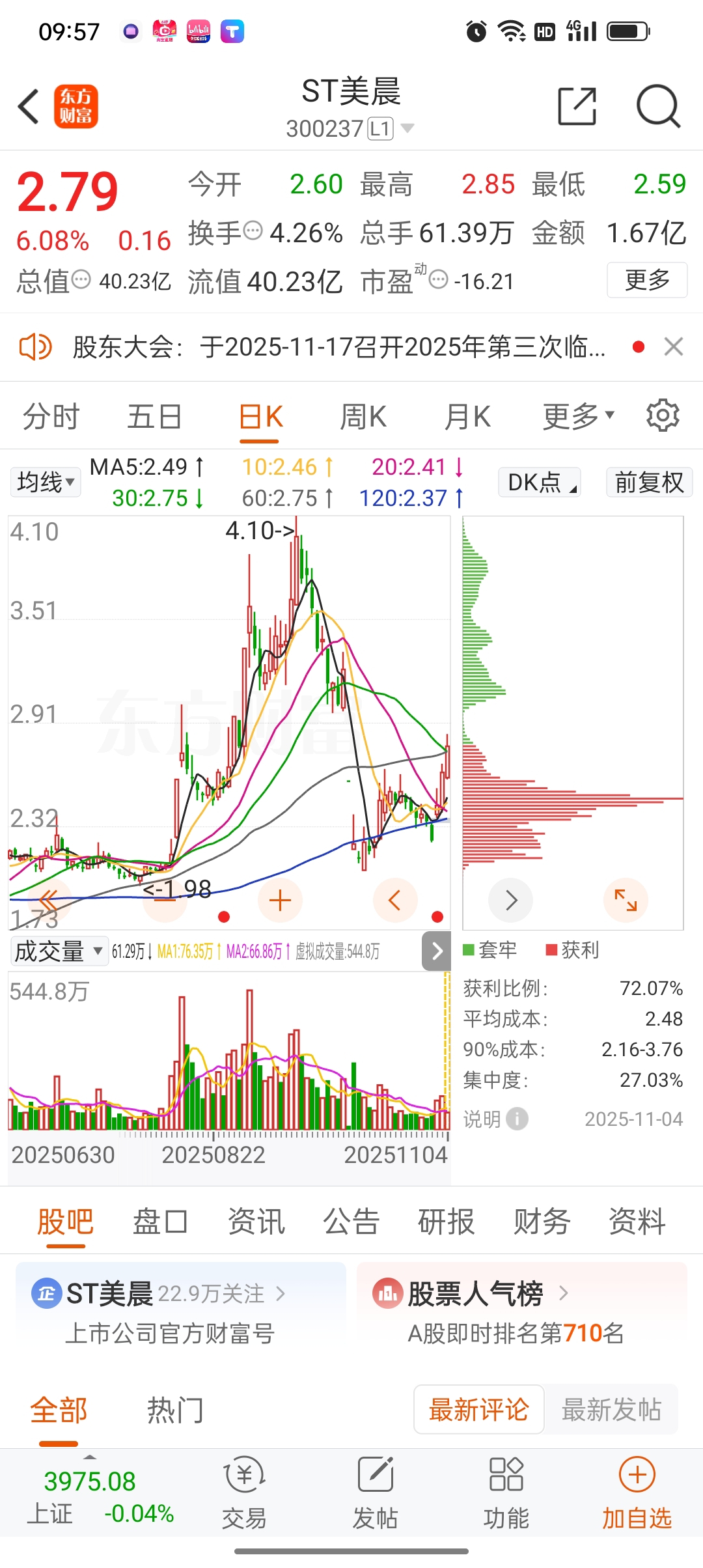
Task: Go back with the top-left arrow
Action: pyautogui.click(x=29, y=106)
